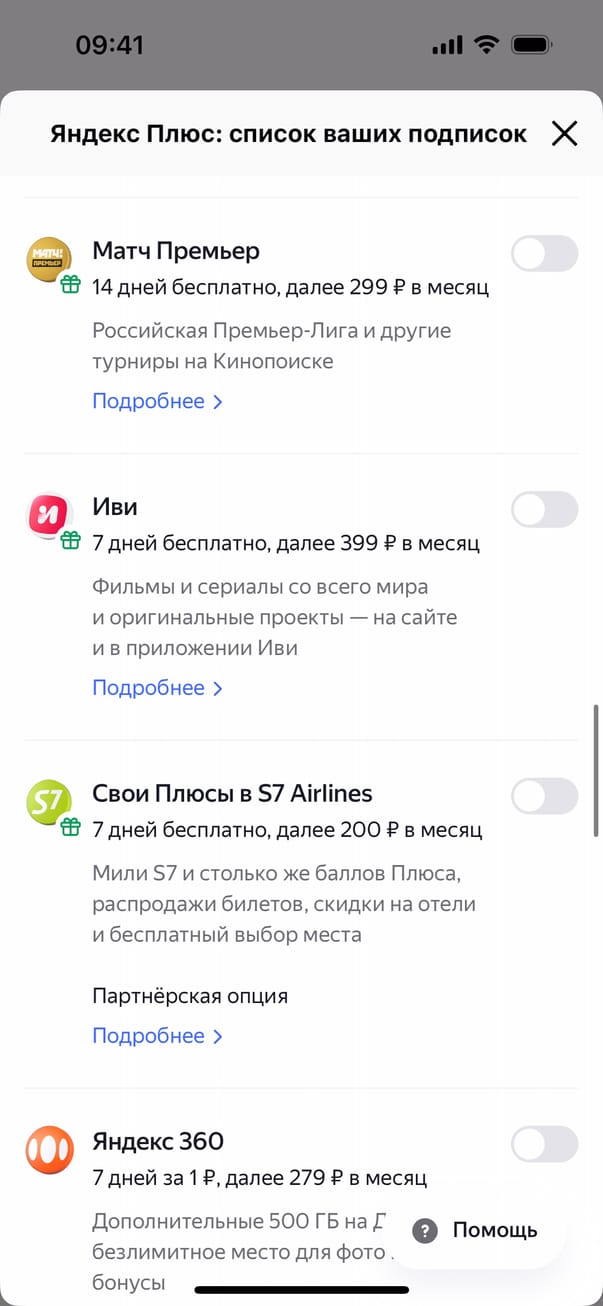
Task: Switch on the Яндекс 360 toggle
Action: click(544, 1144)
